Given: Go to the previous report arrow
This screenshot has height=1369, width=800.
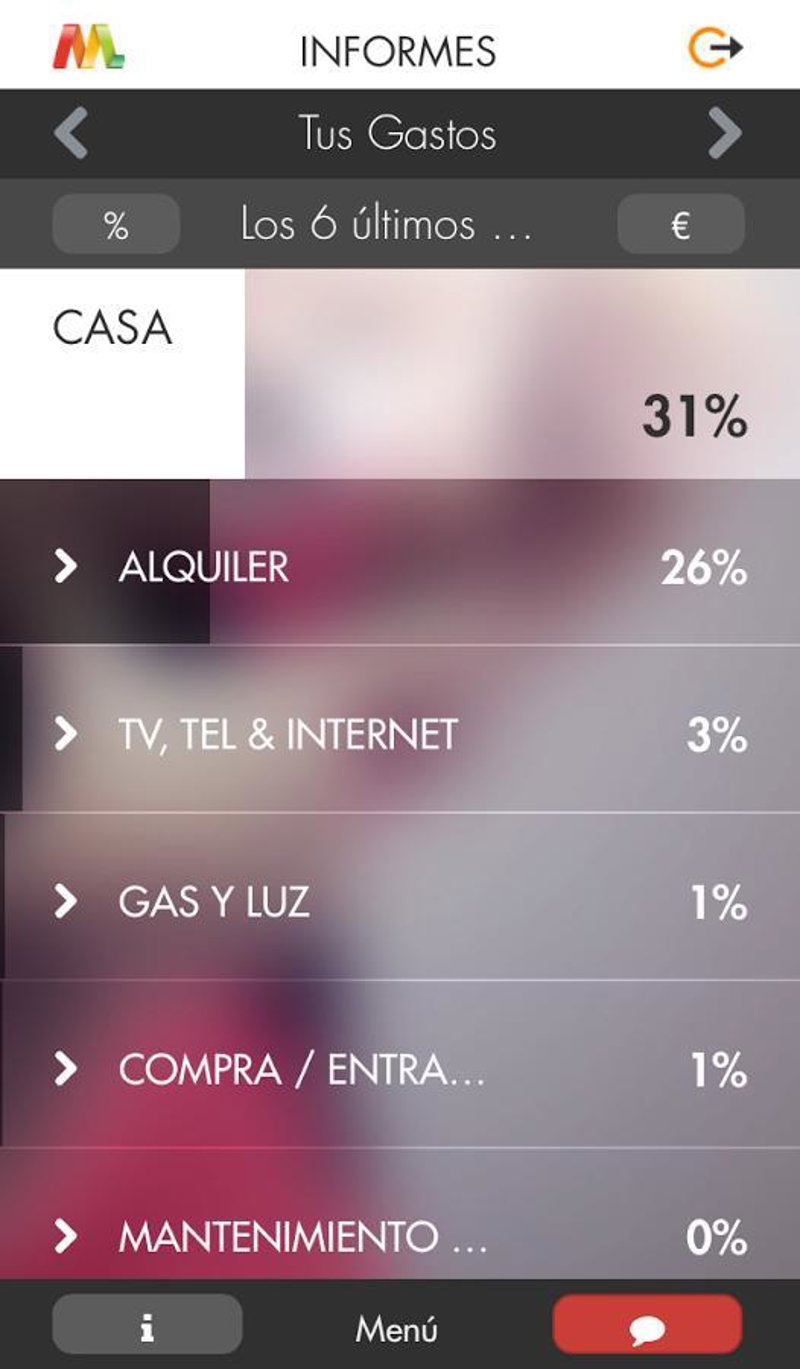Looking at the screenshot, I should [71, 134].
